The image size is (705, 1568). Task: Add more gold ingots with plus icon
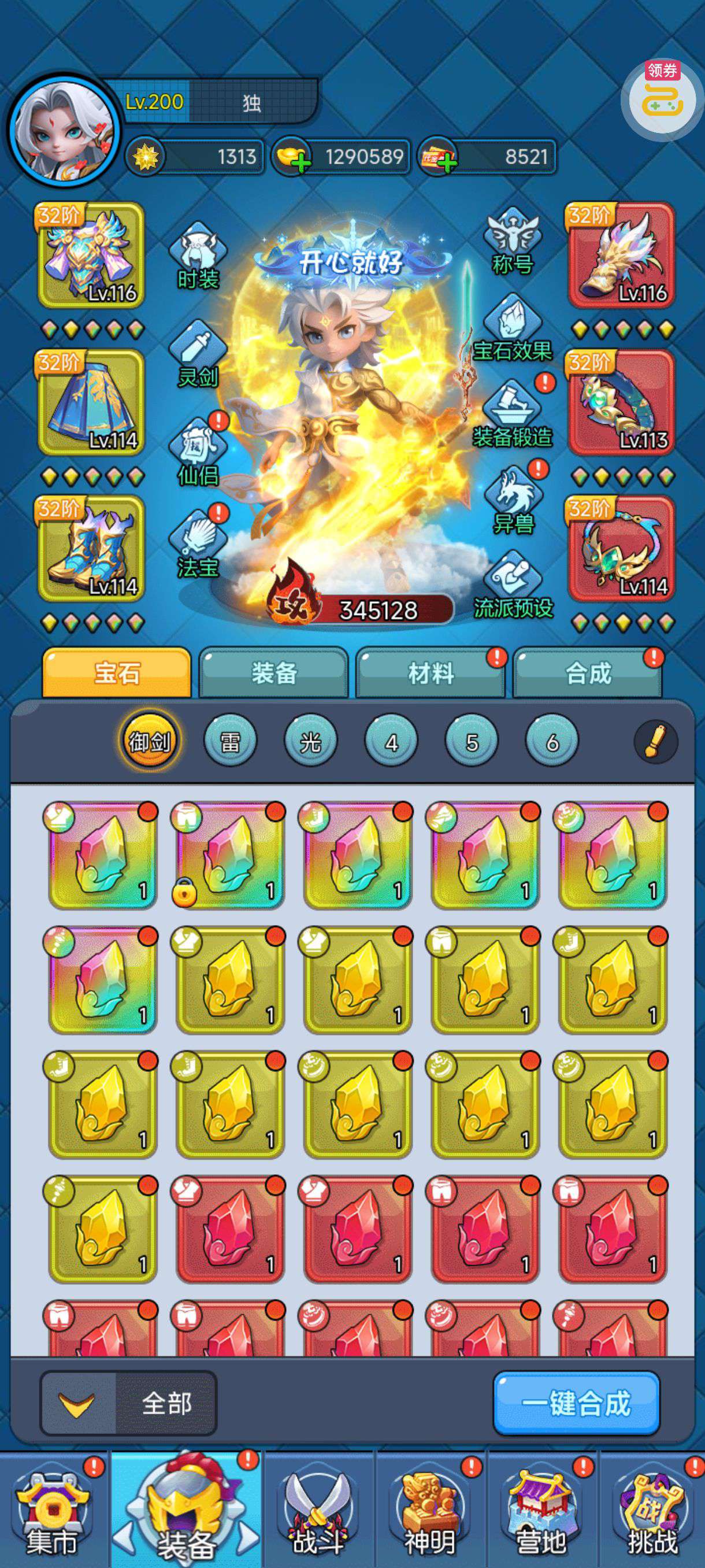click(300, 162)
